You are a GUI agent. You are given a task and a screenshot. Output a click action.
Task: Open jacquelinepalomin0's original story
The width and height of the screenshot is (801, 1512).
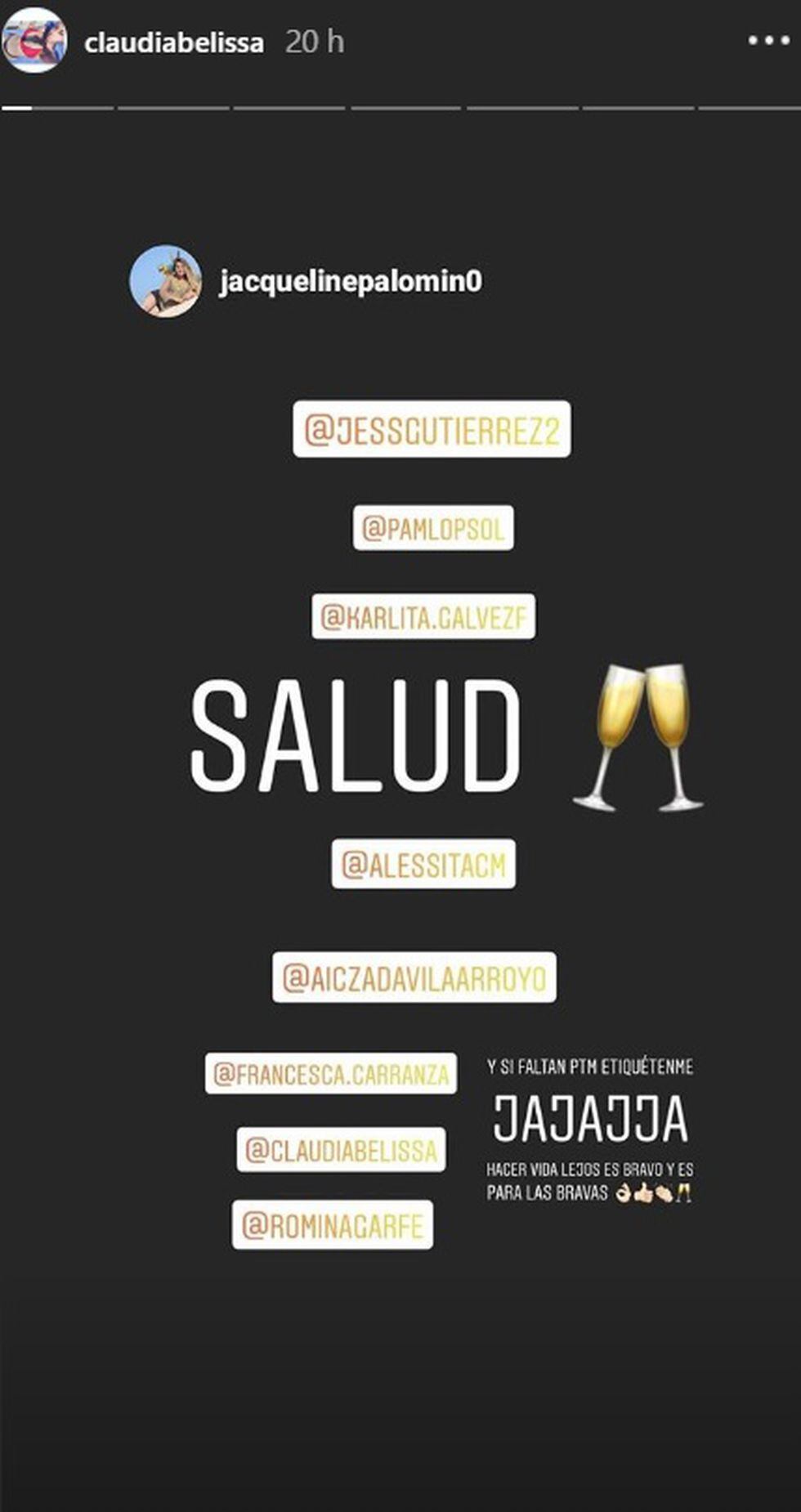[350, 281]
